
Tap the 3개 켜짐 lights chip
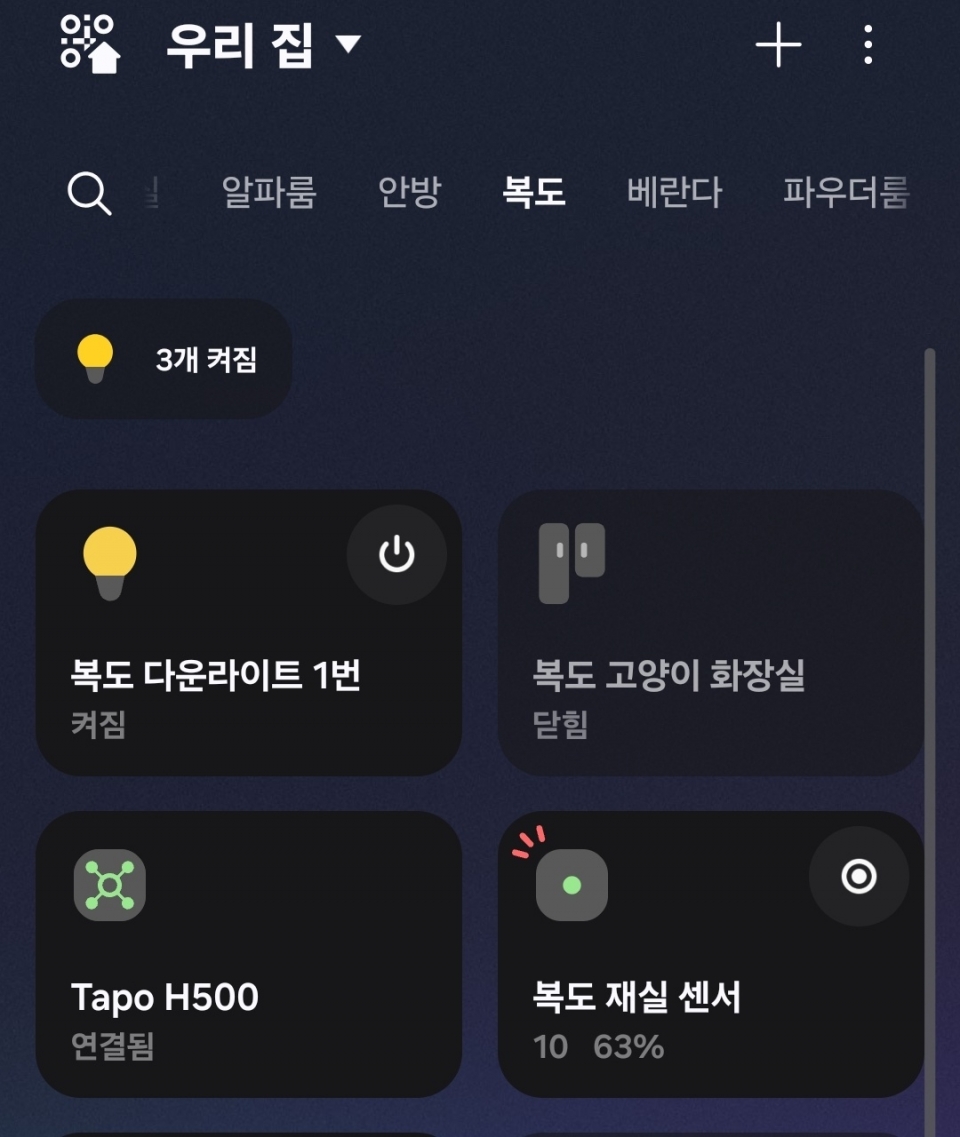(164, 359)
